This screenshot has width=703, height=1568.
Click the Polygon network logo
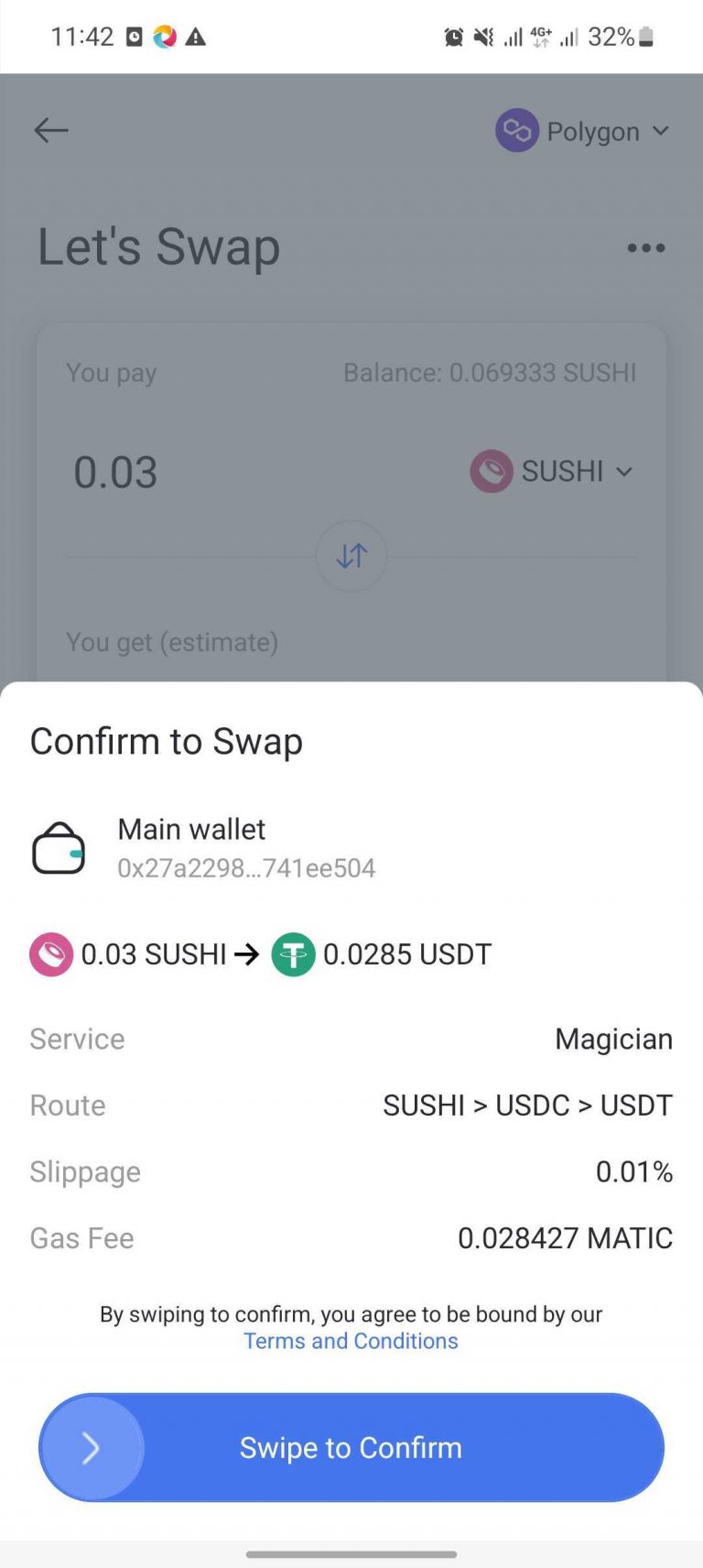(515, 131)
